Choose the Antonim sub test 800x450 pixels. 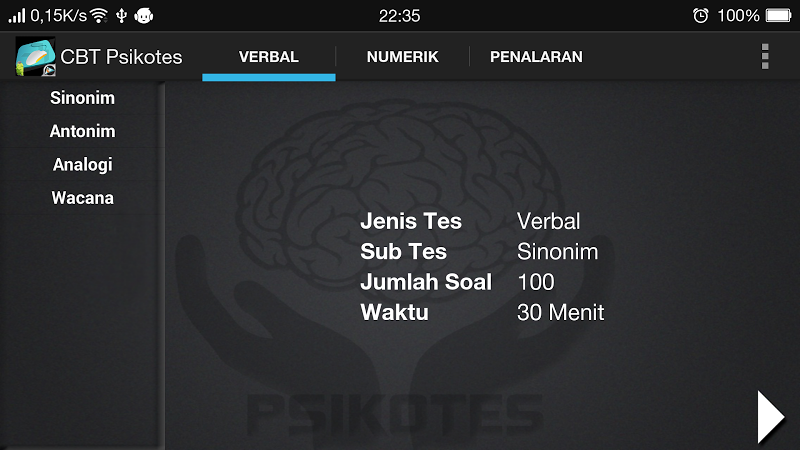pos(82,131)
